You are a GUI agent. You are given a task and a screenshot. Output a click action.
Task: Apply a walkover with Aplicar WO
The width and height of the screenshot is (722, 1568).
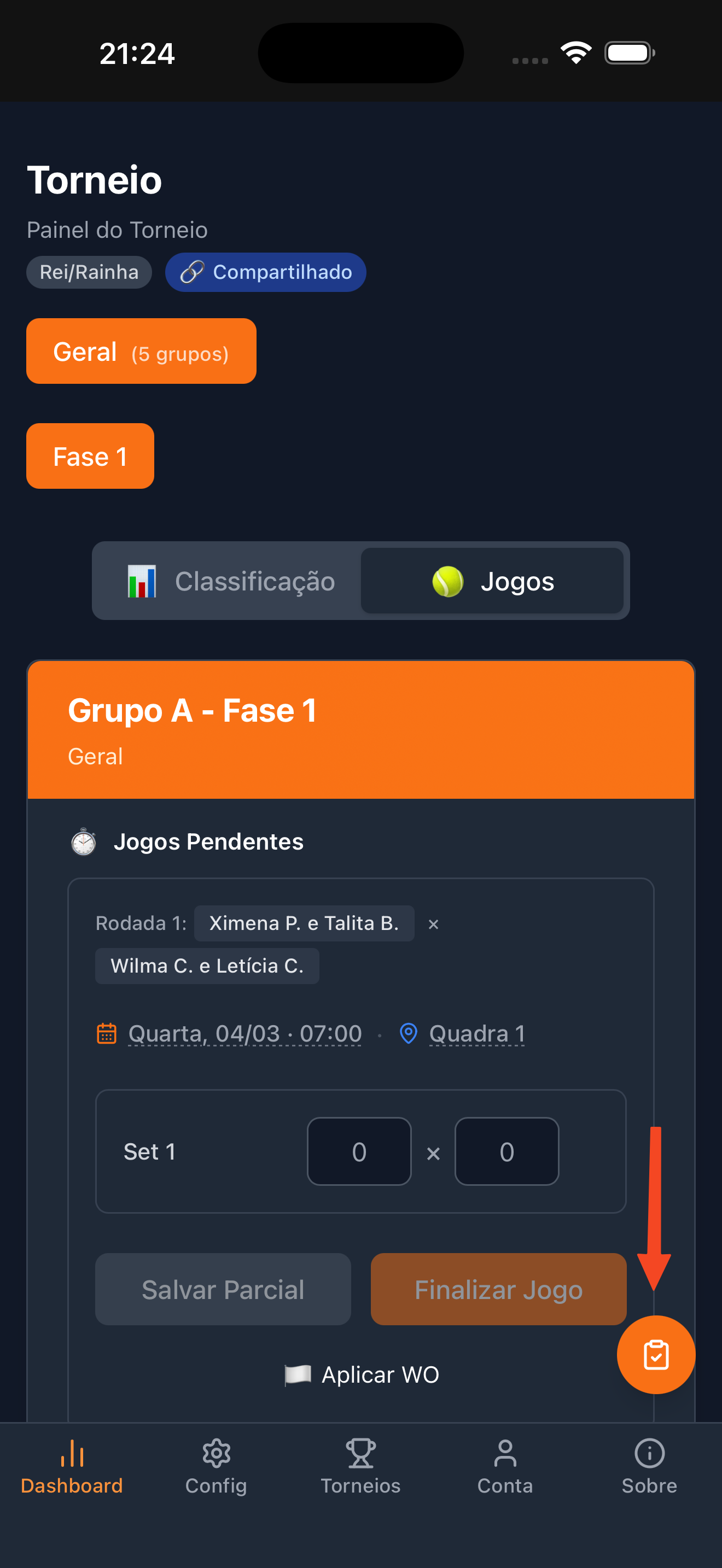click(362, 1374)
